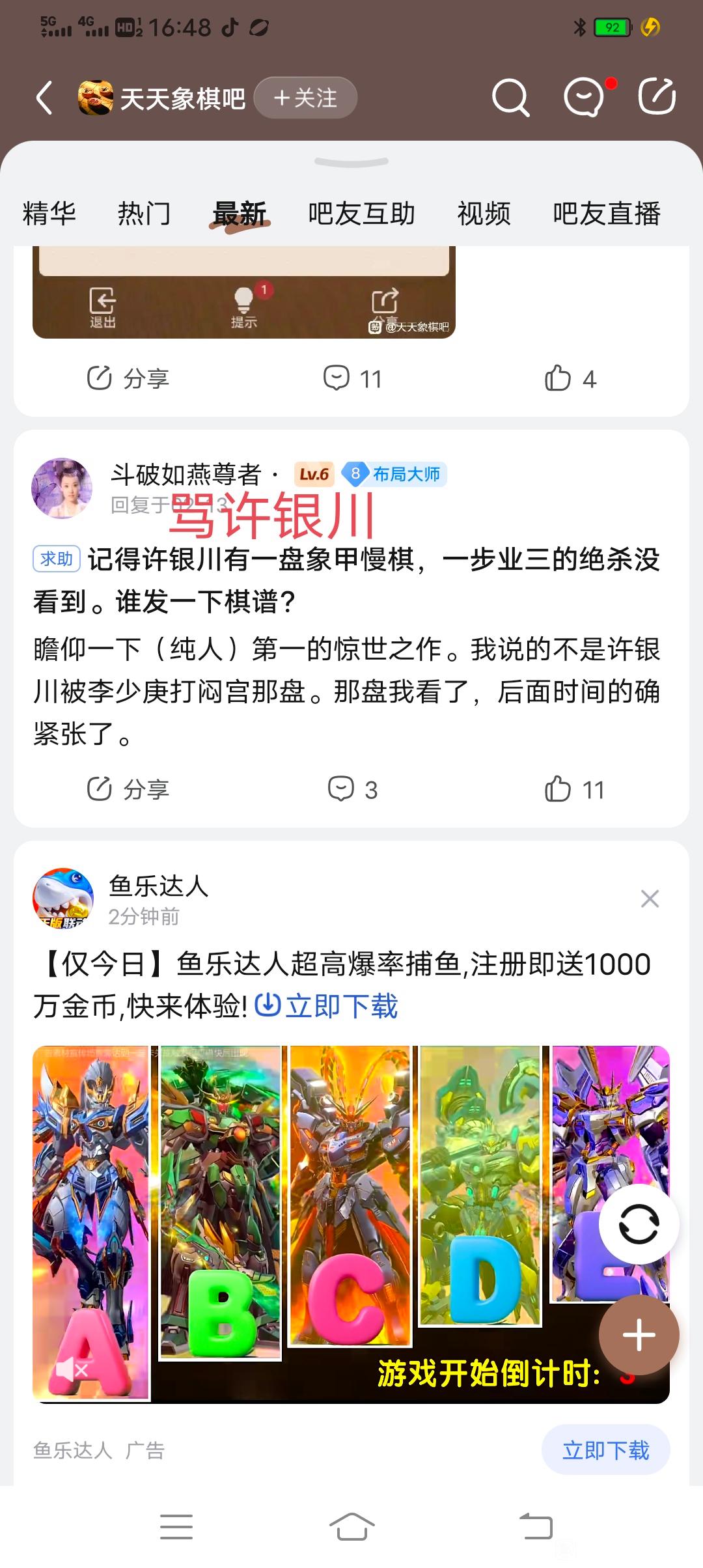Refresh the feed with the circular arrows
The width and height of the screenshot is (703, 1568).
coord(639,1224)
